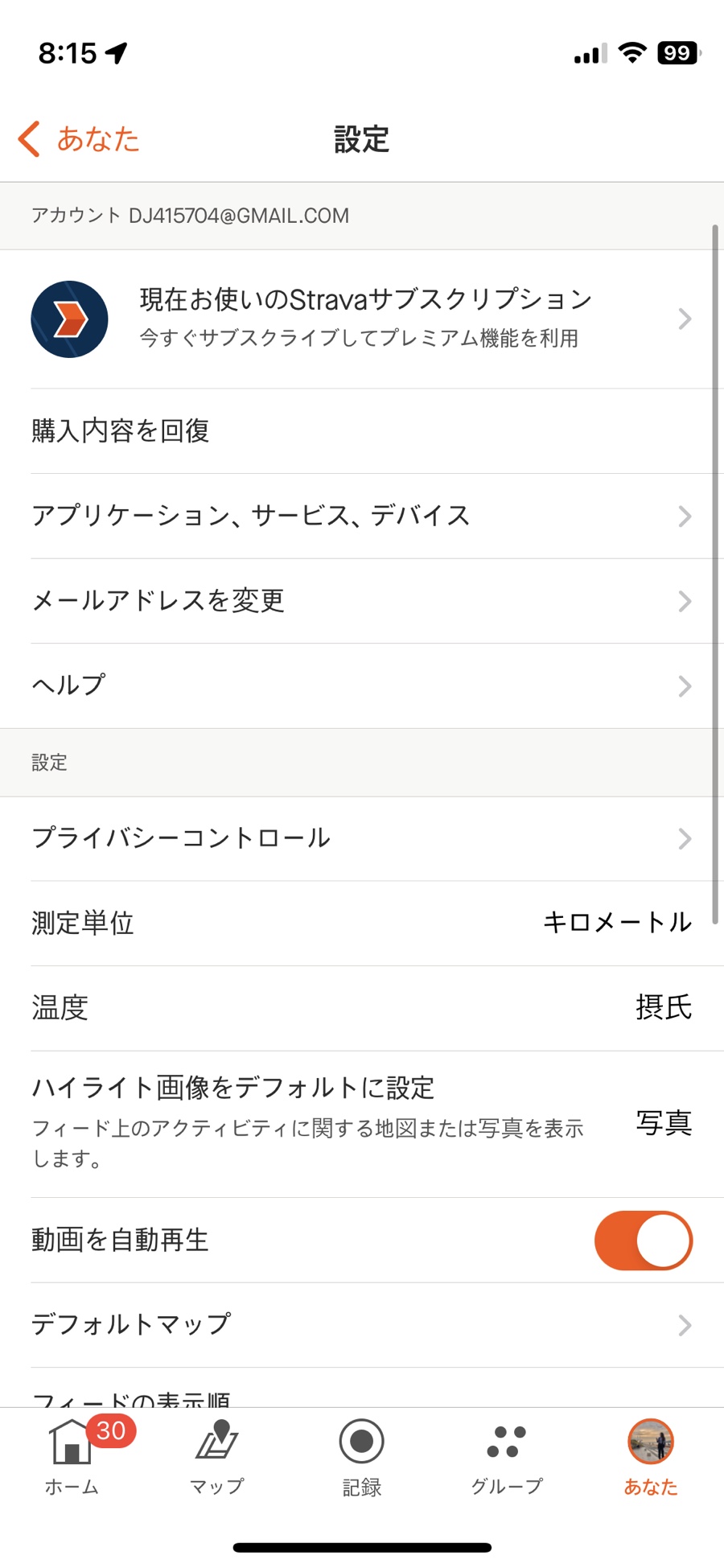Change ハイライト画像をデフォルトに設定 option
Image resolution: width=724 pixels, height=1568 pixels.
[x=362, y=1124]
